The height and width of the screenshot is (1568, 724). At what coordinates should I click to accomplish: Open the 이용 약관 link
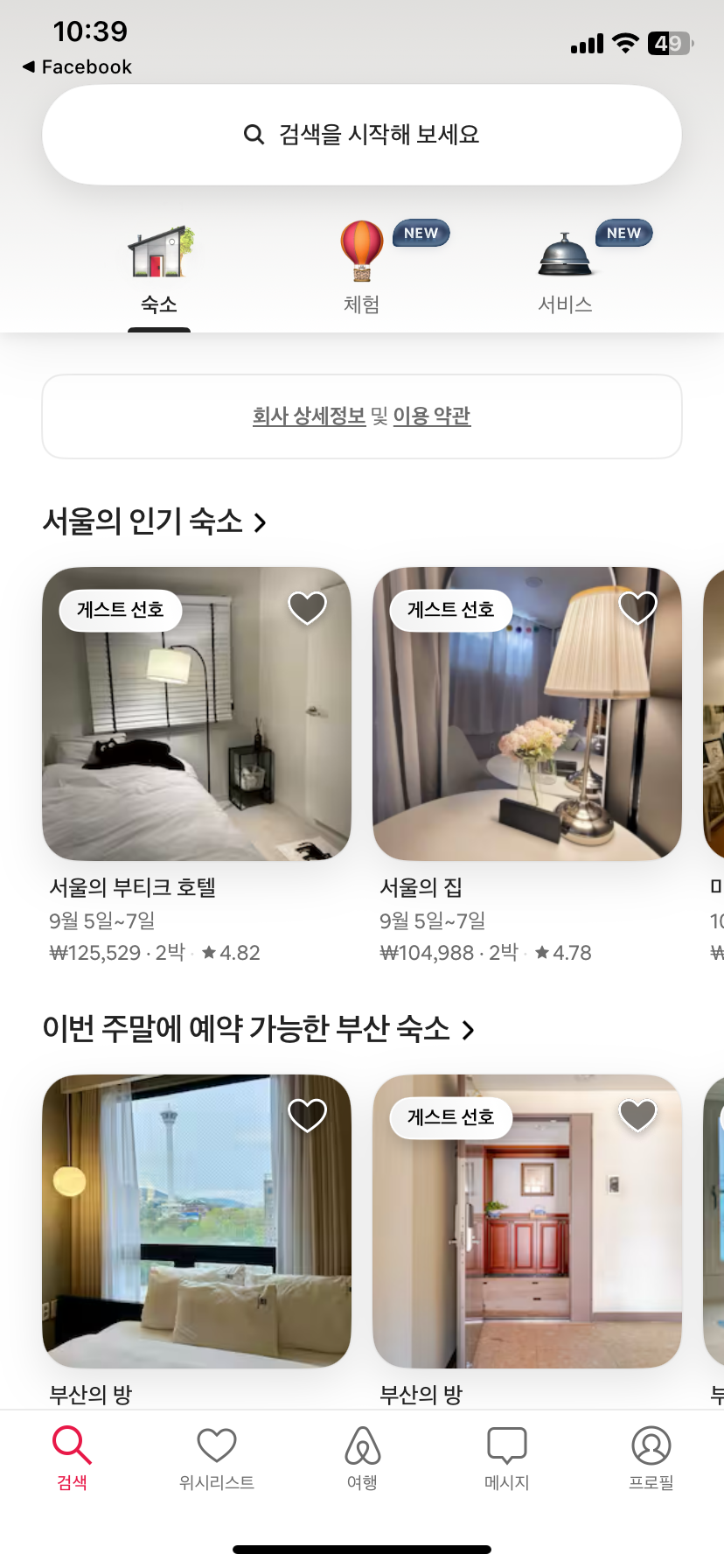click(432, 416)
